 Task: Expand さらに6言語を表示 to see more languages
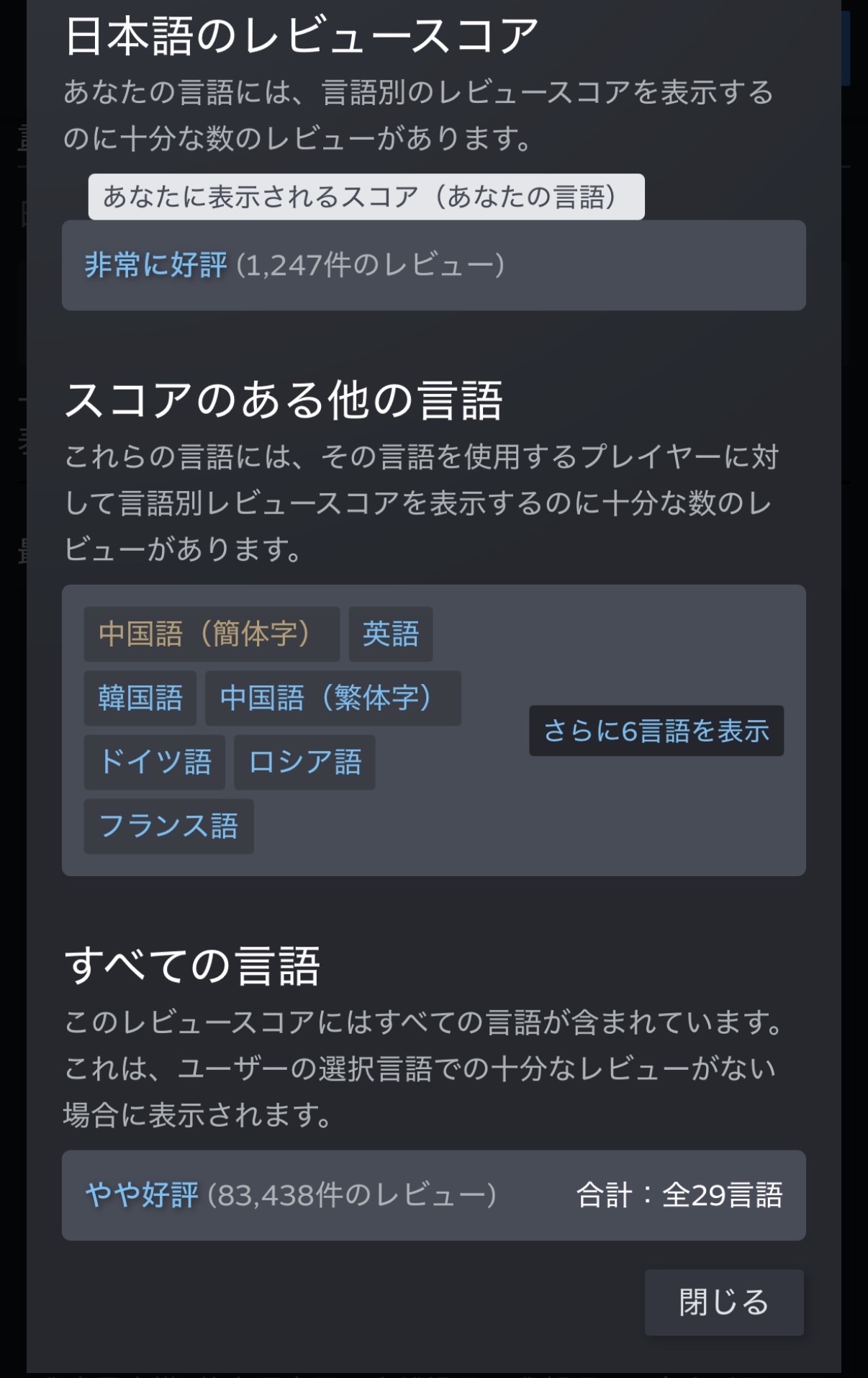point(656,730)
